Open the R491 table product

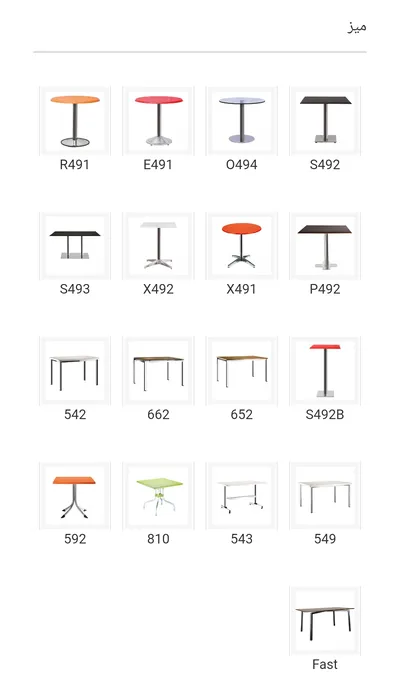pyautogui.click(x=75, y=121)
